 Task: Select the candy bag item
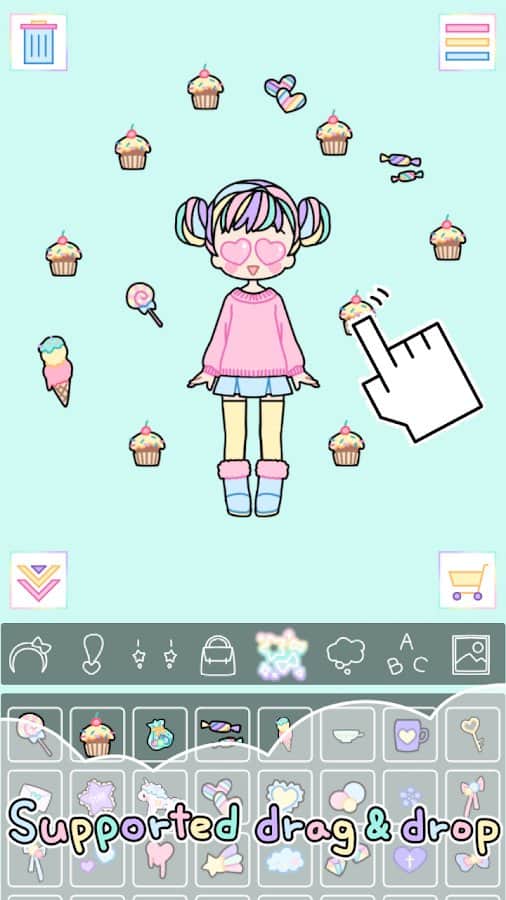coord(159,734)
